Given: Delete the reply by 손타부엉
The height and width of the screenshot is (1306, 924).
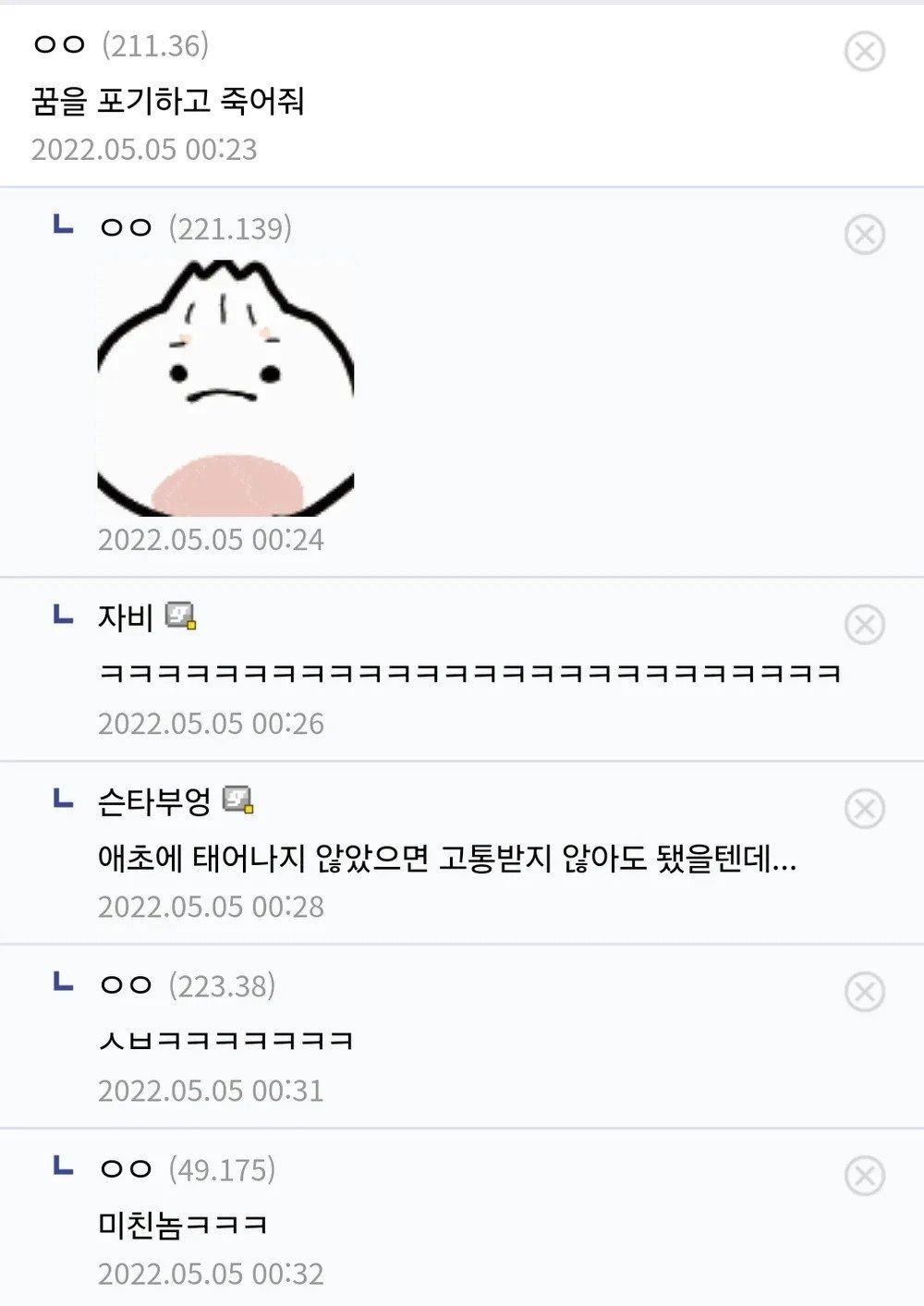Looking at the screenshot, I should click(x=865, y=809).
